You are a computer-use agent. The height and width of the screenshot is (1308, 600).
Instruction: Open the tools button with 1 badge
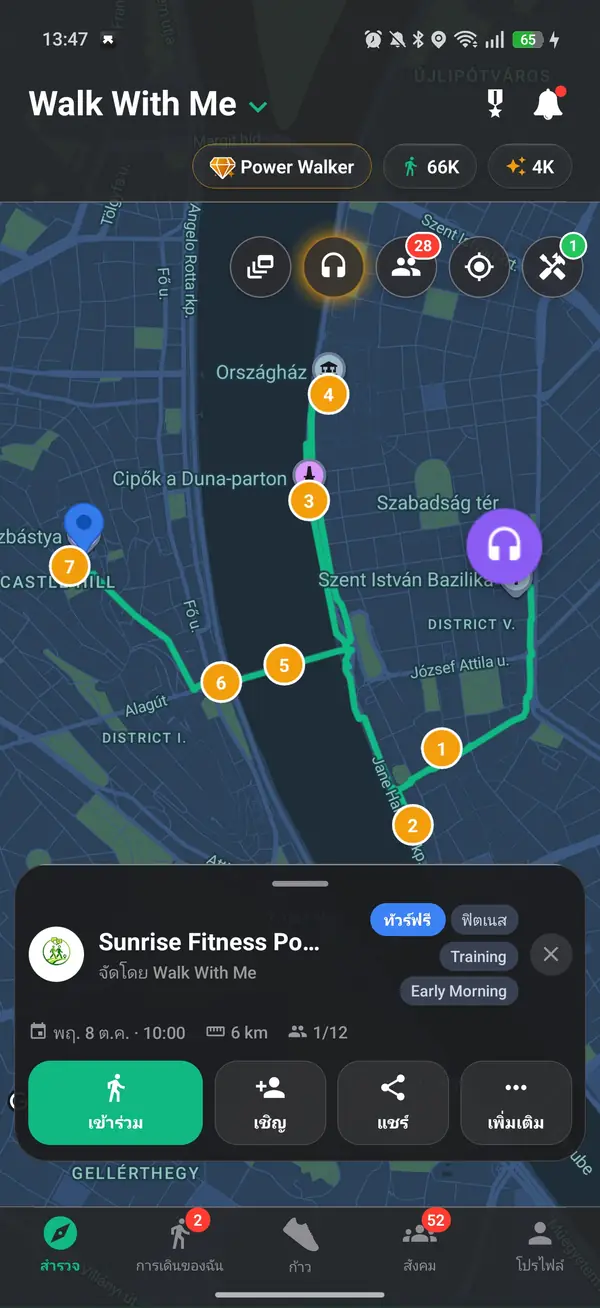click(552, 268)
